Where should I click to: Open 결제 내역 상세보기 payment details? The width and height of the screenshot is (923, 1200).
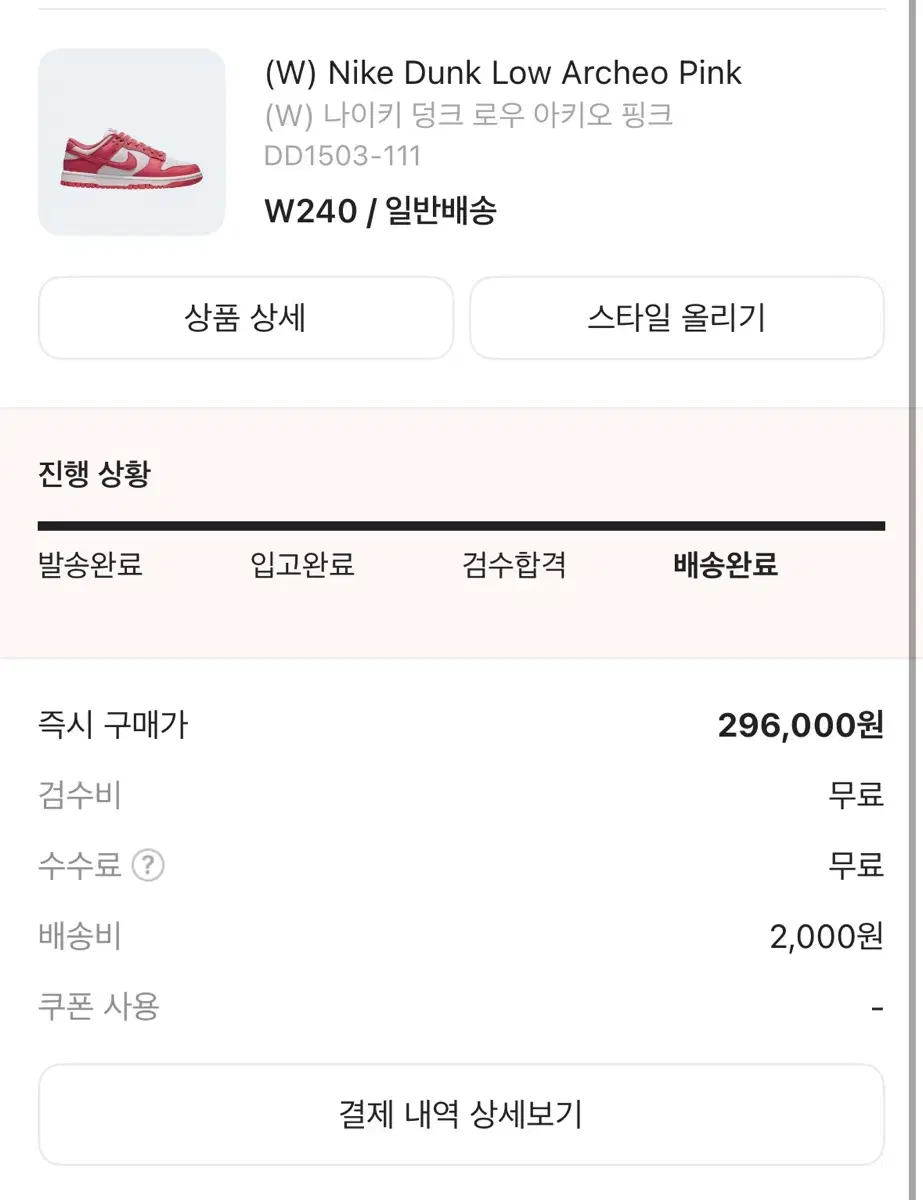click(x=461, y=1114)
